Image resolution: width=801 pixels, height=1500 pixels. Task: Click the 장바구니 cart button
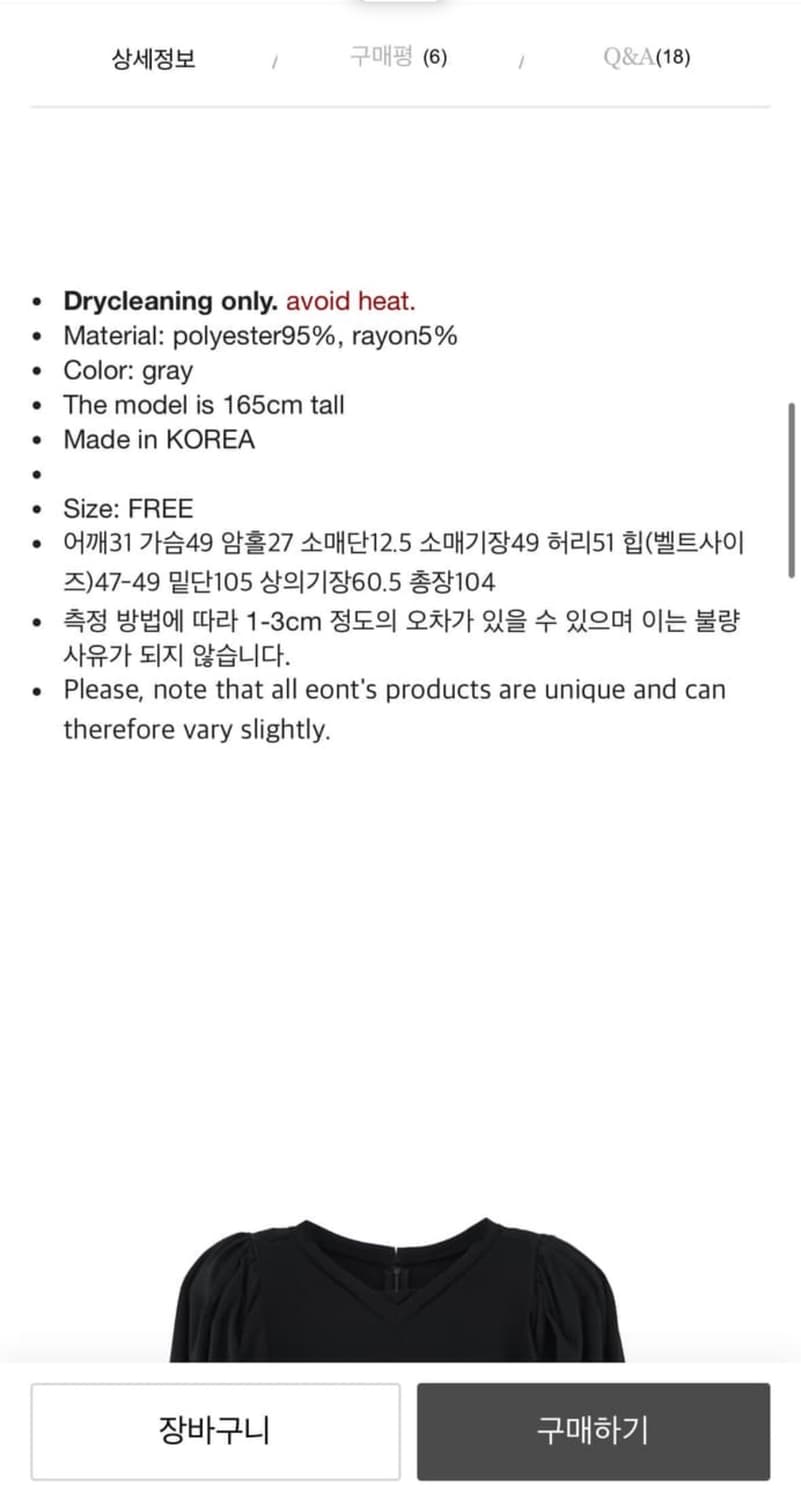215,1431
